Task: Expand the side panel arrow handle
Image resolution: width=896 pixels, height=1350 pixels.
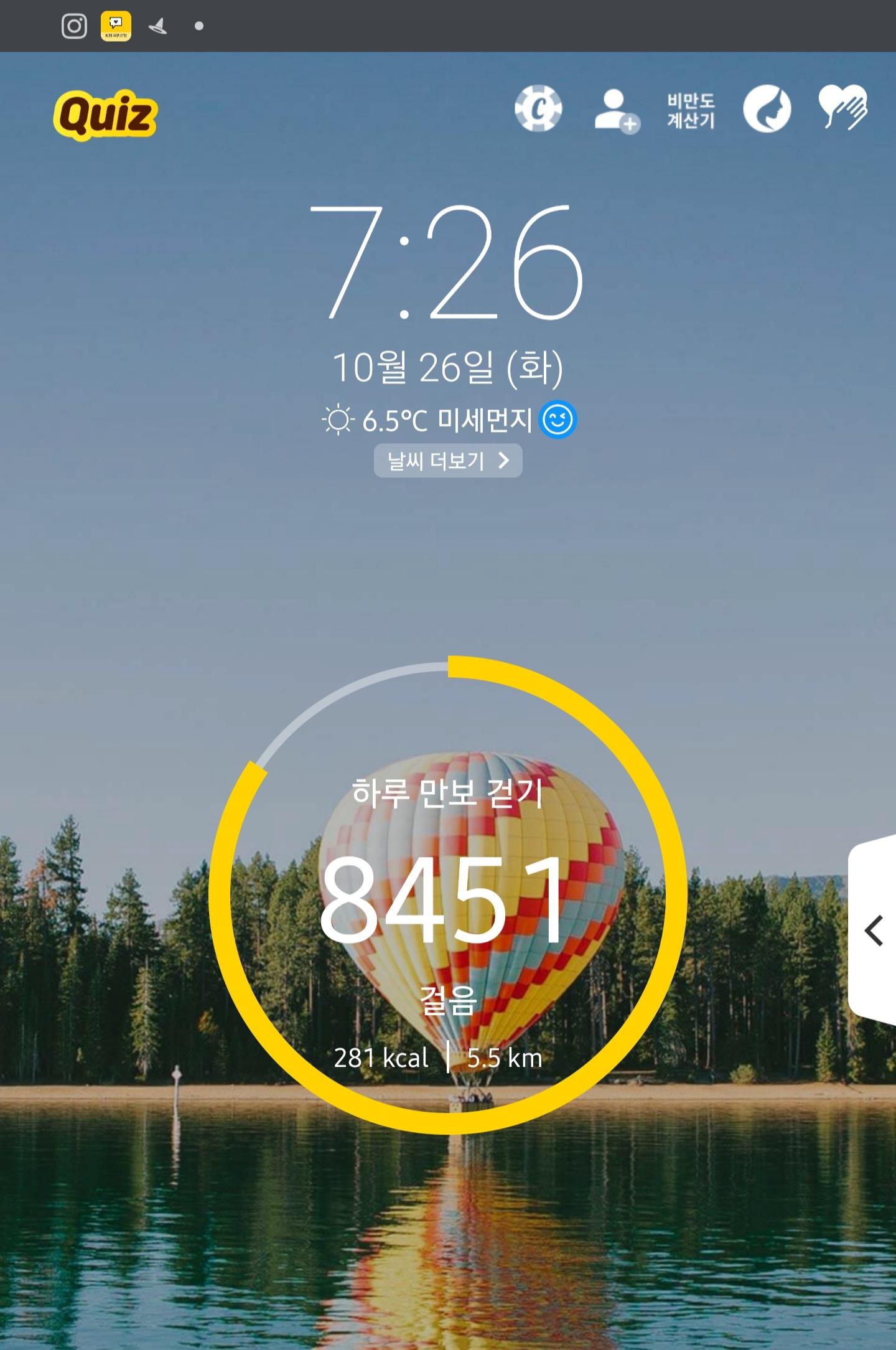Action: pos(874,931)
